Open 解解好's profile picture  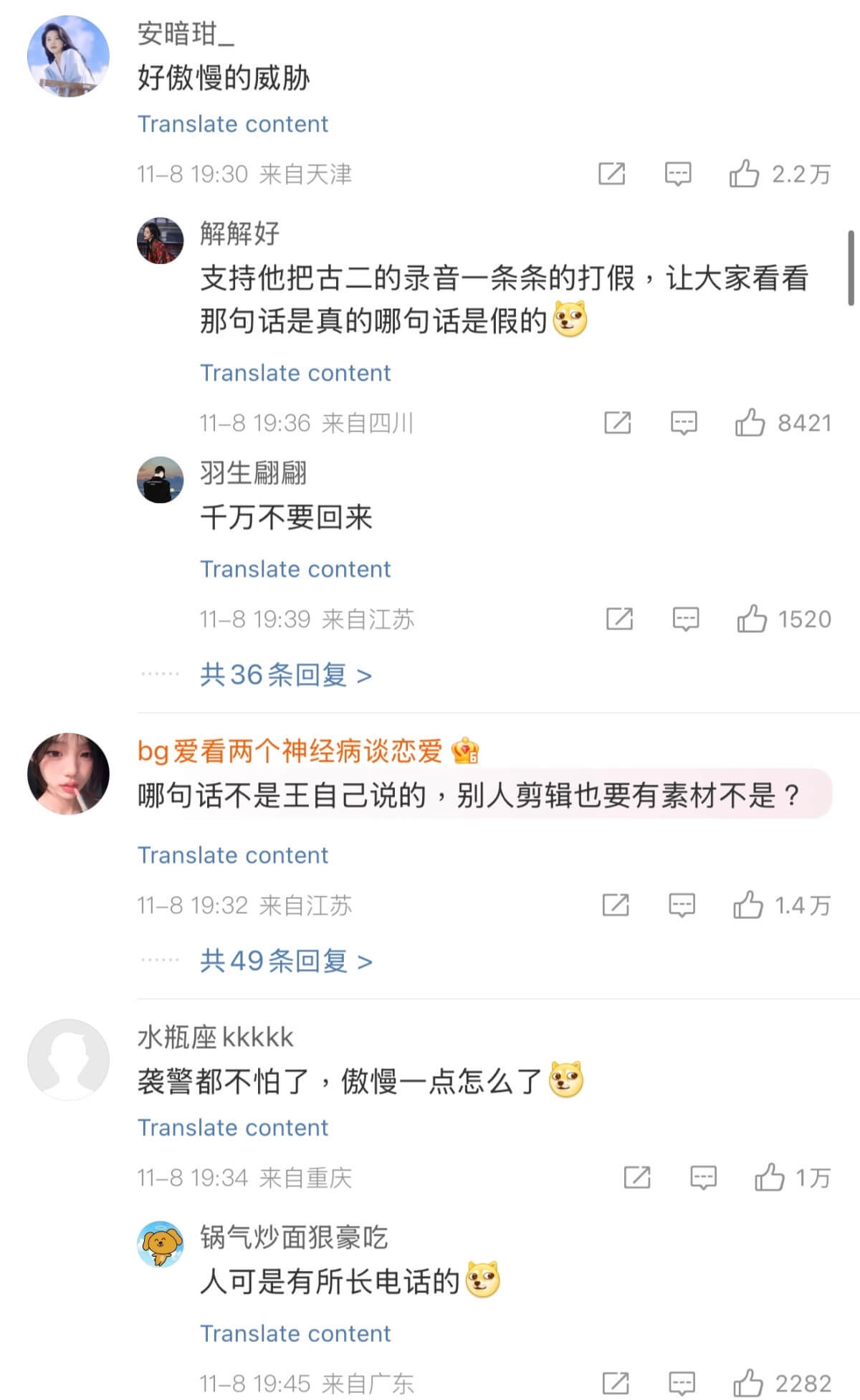[x=160, y=241]
